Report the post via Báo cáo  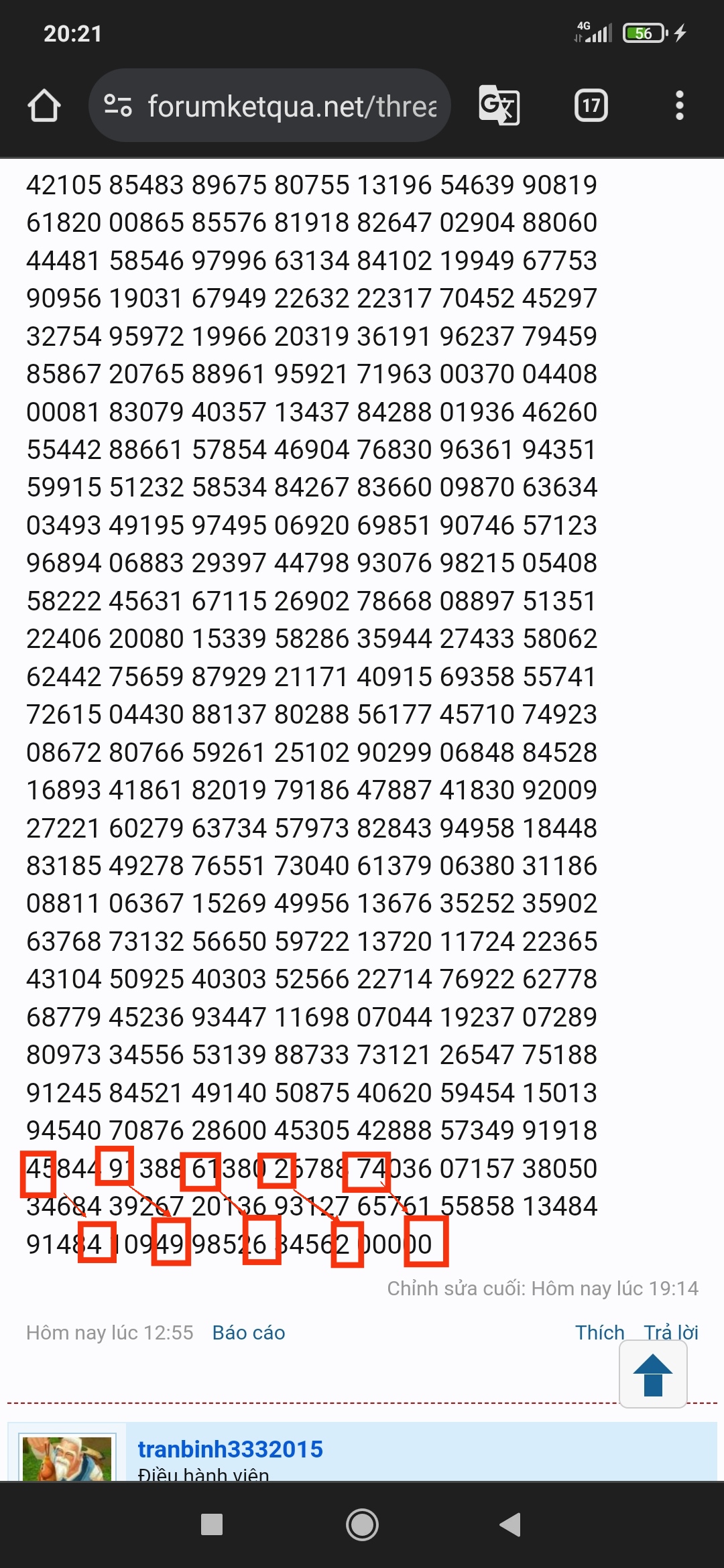[x=249, y=1333]
